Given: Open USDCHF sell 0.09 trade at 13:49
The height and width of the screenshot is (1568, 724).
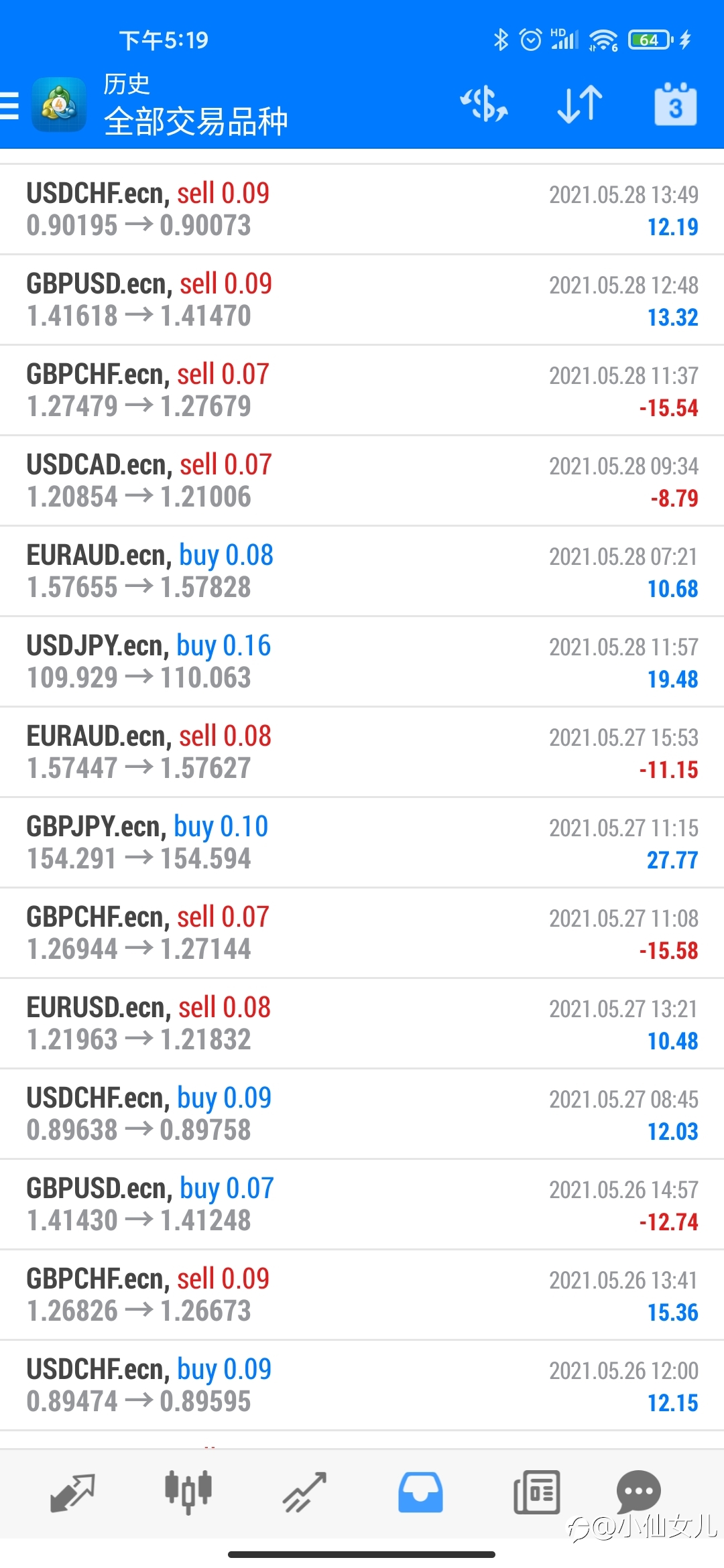Looking at the screenshot, I should pos(362,209).
